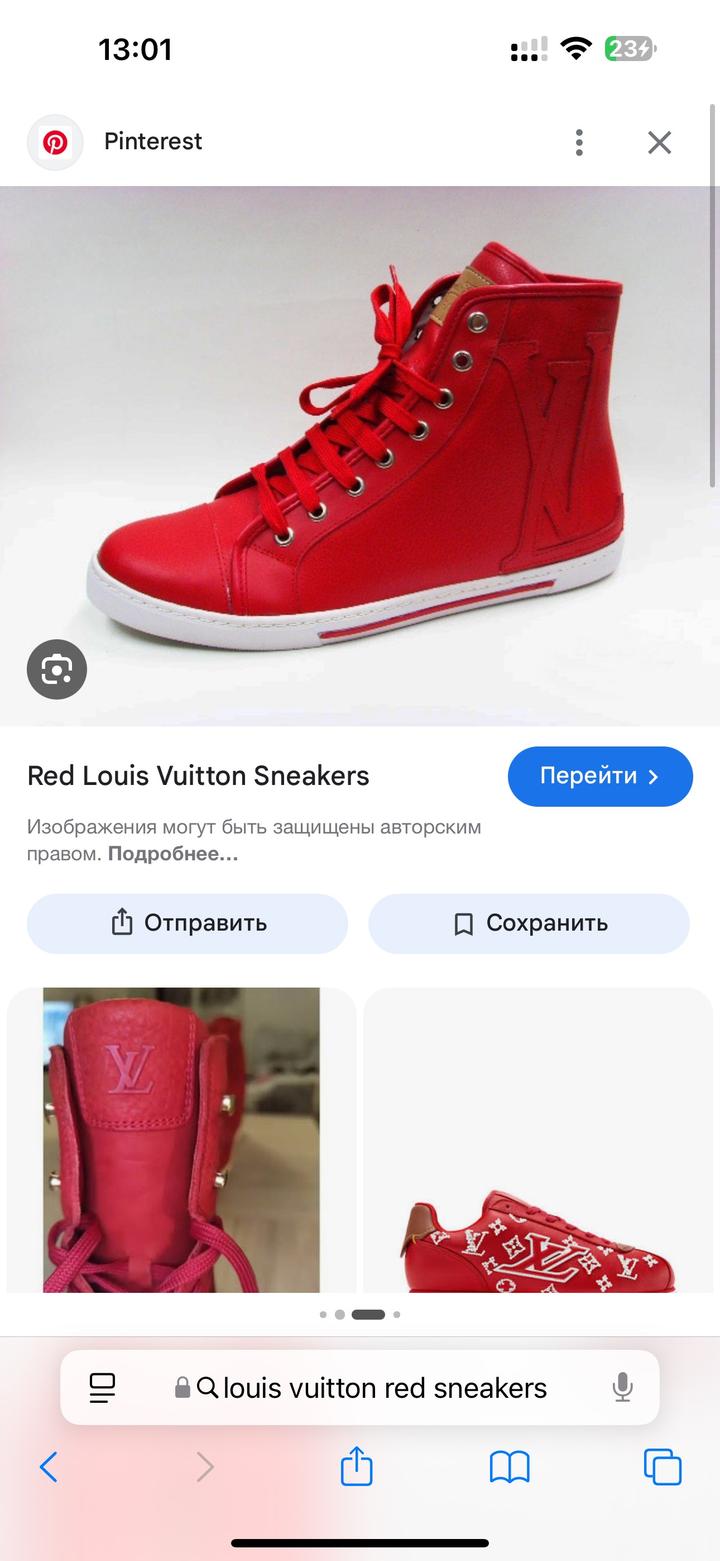Viewport: 720px width, 1561px height.
Task: Open Safari bookmarks
Action: click(509, 1467)
